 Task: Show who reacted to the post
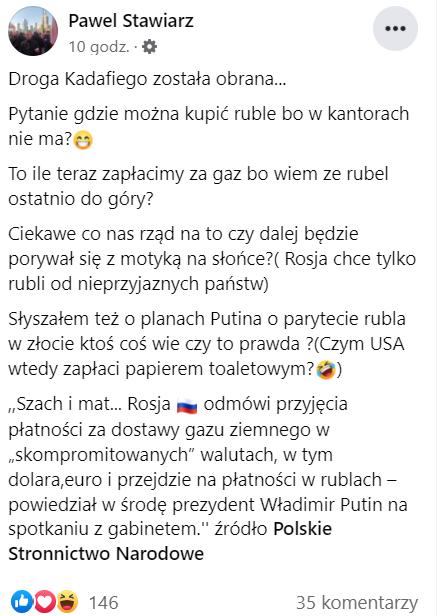(x=64, y=602)
